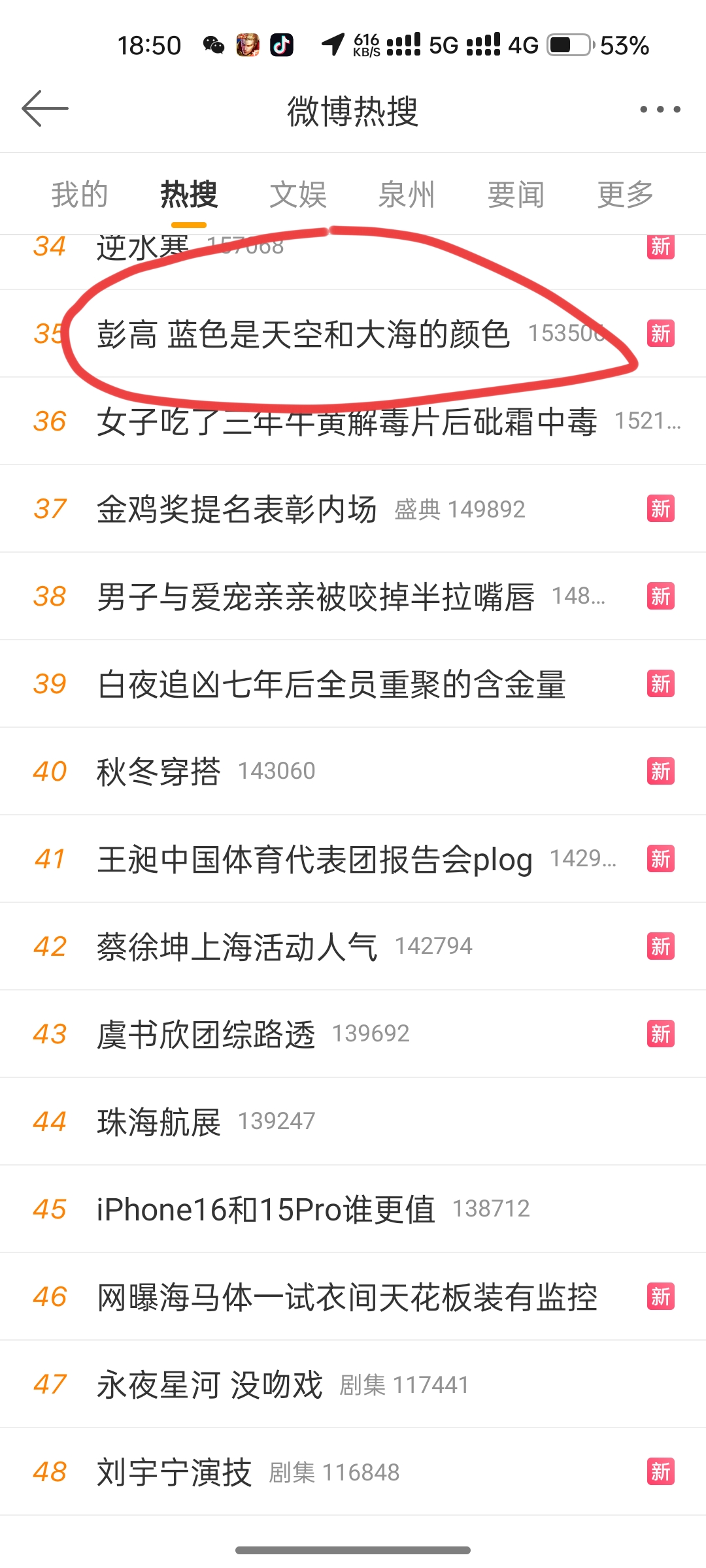The height and width of the screenshot is (1568, 706).
Task: Go back using the arrow
Action: 44,108
